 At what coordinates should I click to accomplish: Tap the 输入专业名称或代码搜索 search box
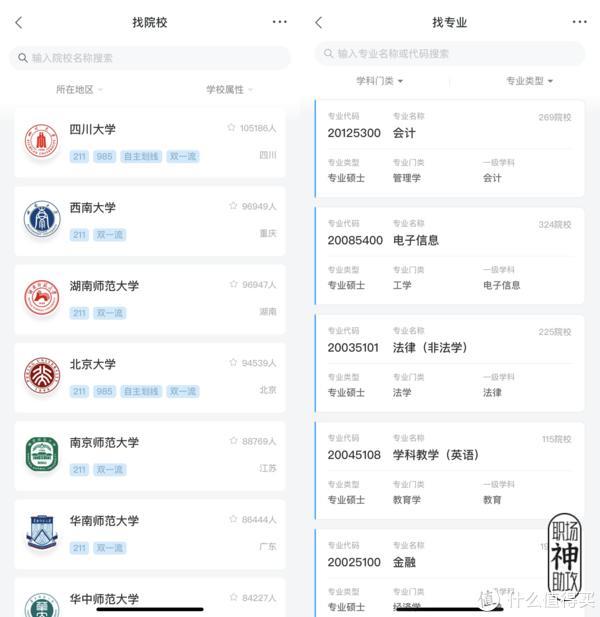[450, 54]
